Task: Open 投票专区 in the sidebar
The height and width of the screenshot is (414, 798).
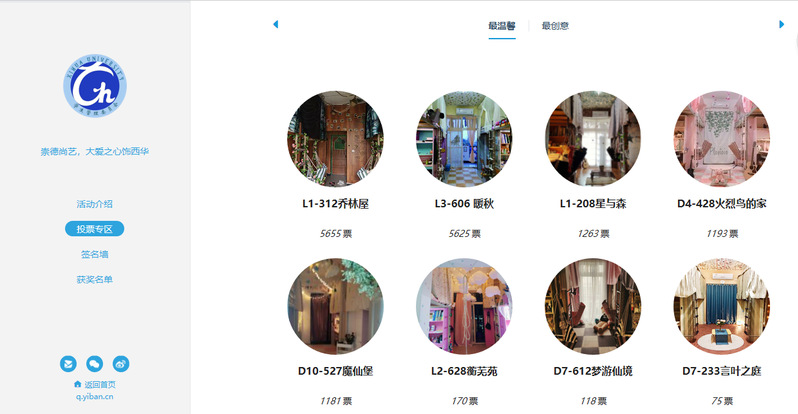Action: pyautogui.click(x=95, y=229)
